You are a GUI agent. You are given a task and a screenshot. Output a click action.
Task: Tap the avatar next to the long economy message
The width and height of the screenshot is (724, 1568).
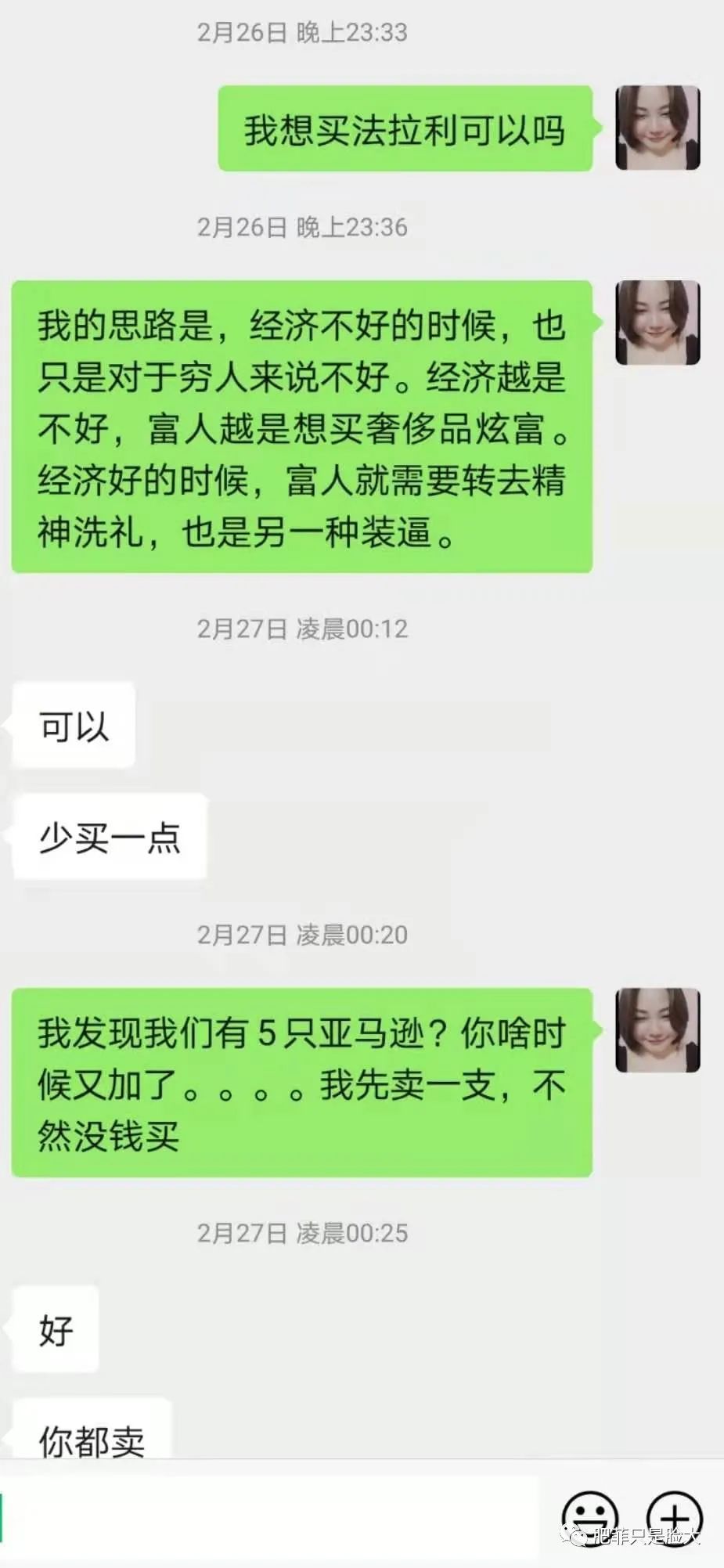[658, 325]
